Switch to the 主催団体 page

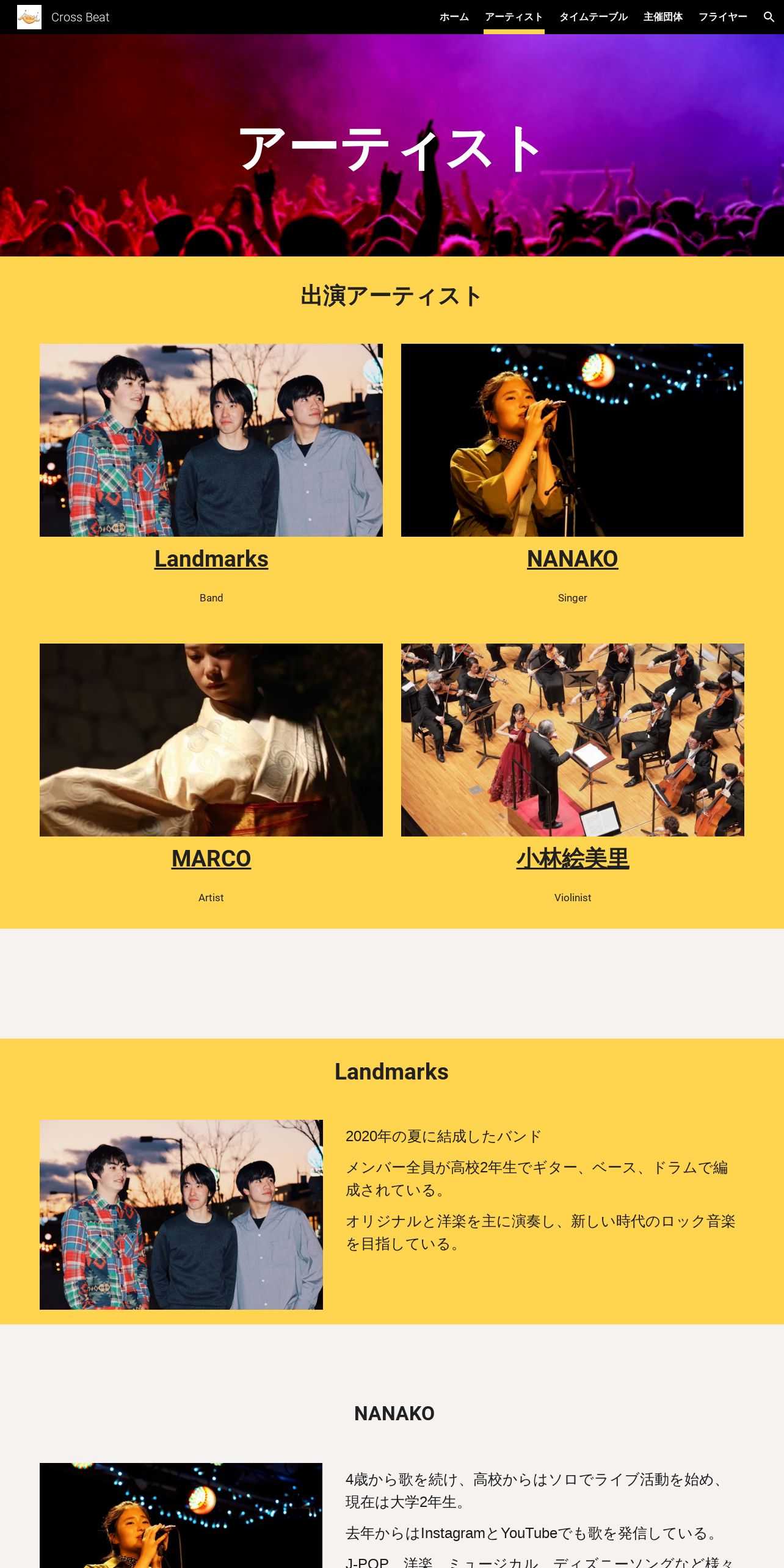coord(663,17)
